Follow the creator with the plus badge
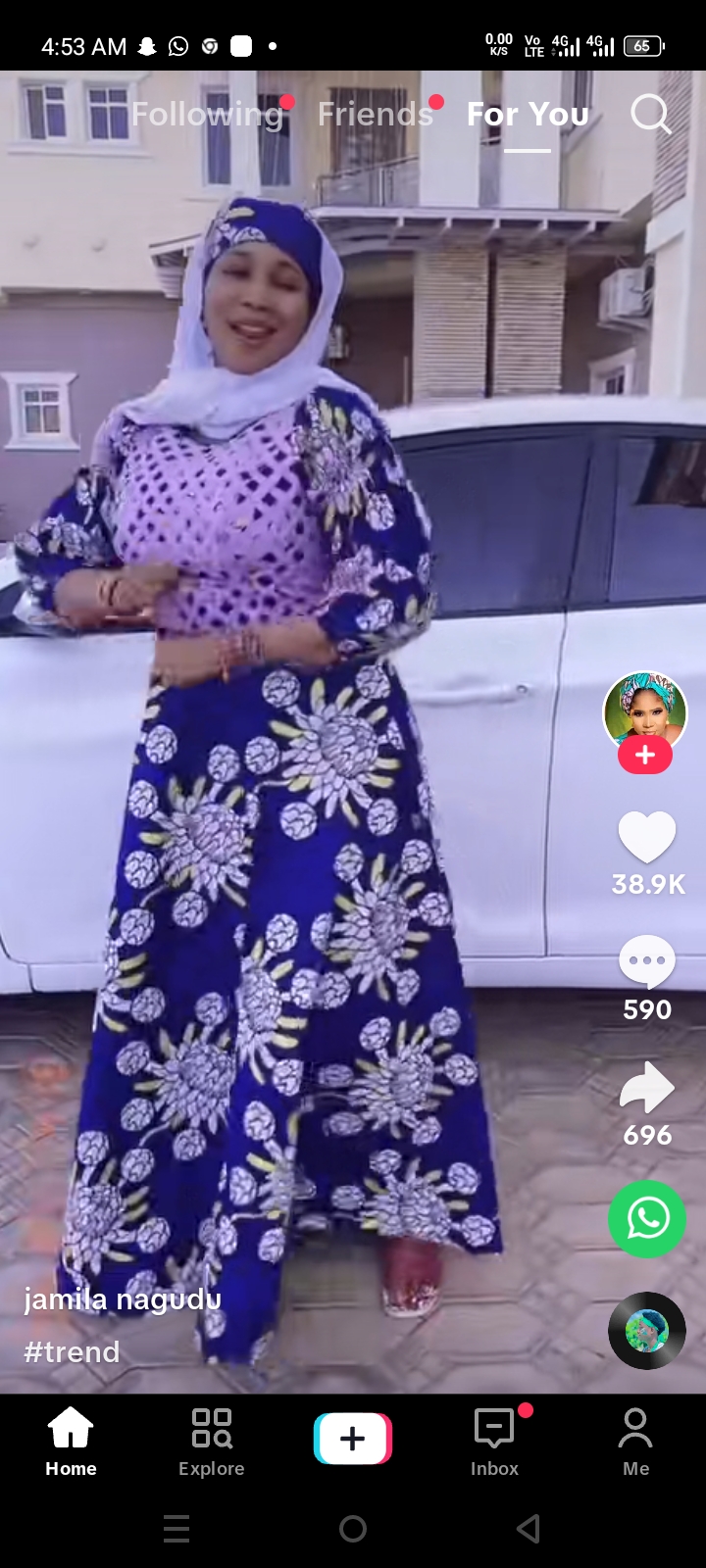Image resolution: width=706 pixels, height=1568 pixels. click(644, 756)
